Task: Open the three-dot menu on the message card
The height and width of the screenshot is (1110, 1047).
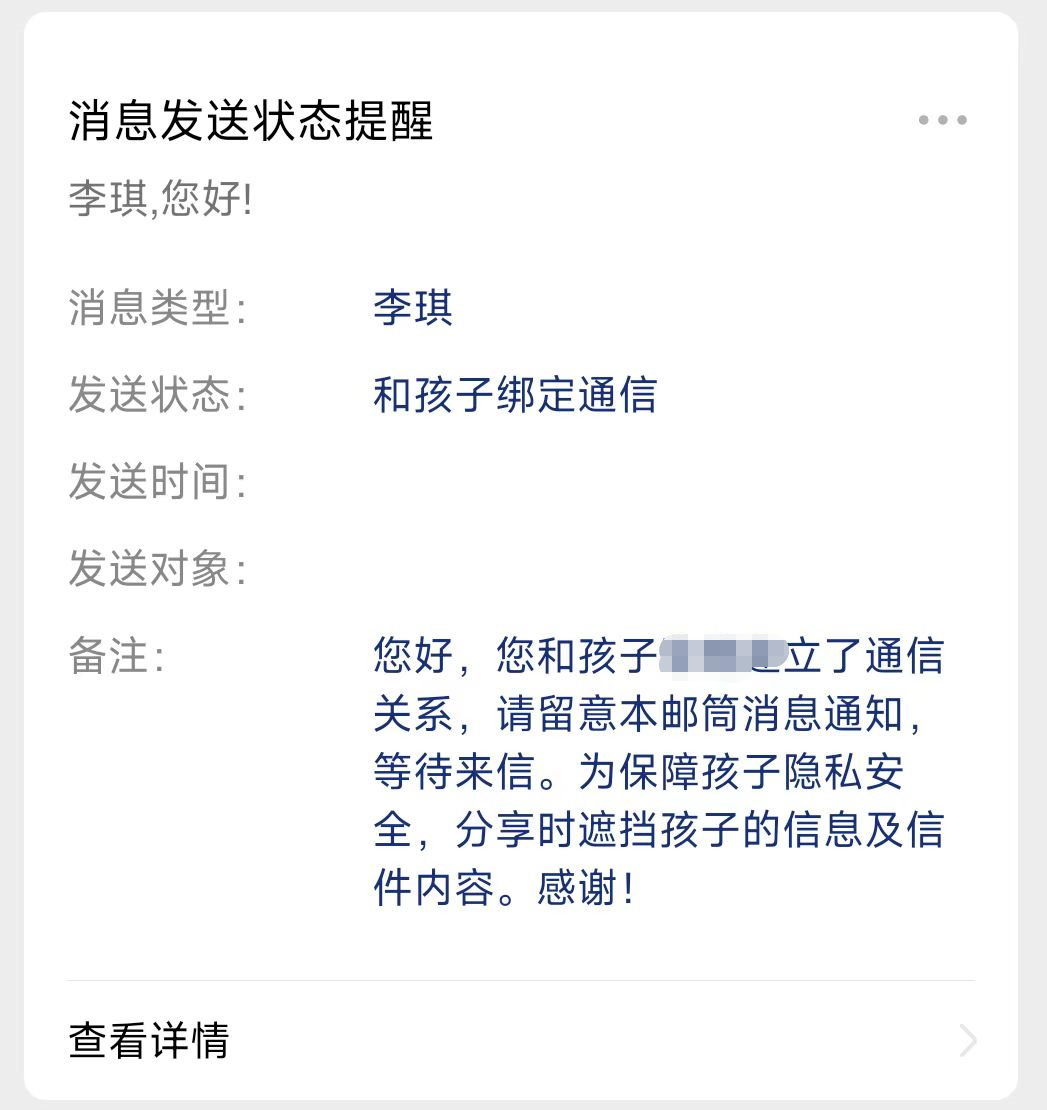Action: 942,120
